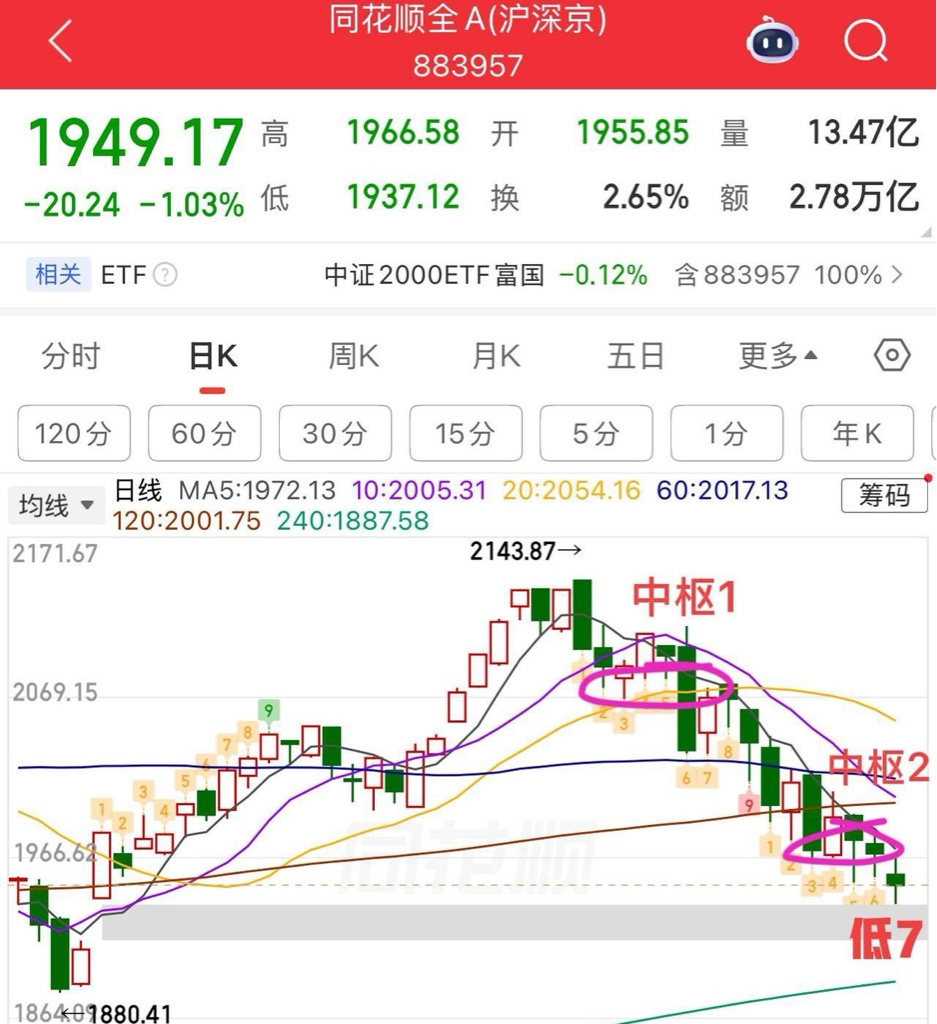Tap the ETF help question mark
This screenshot has height=1024, width=937.
coord(165,275)
